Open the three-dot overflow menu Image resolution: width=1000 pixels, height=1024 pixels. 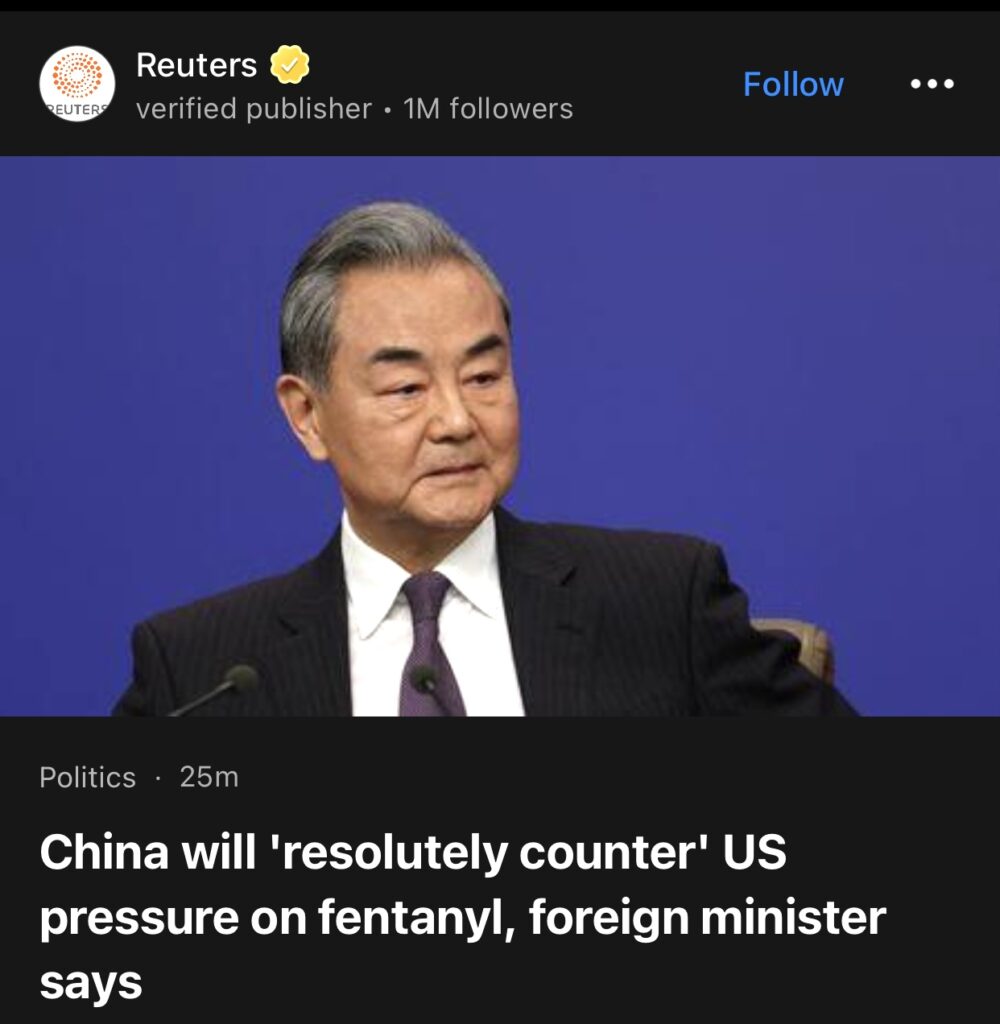932,84
